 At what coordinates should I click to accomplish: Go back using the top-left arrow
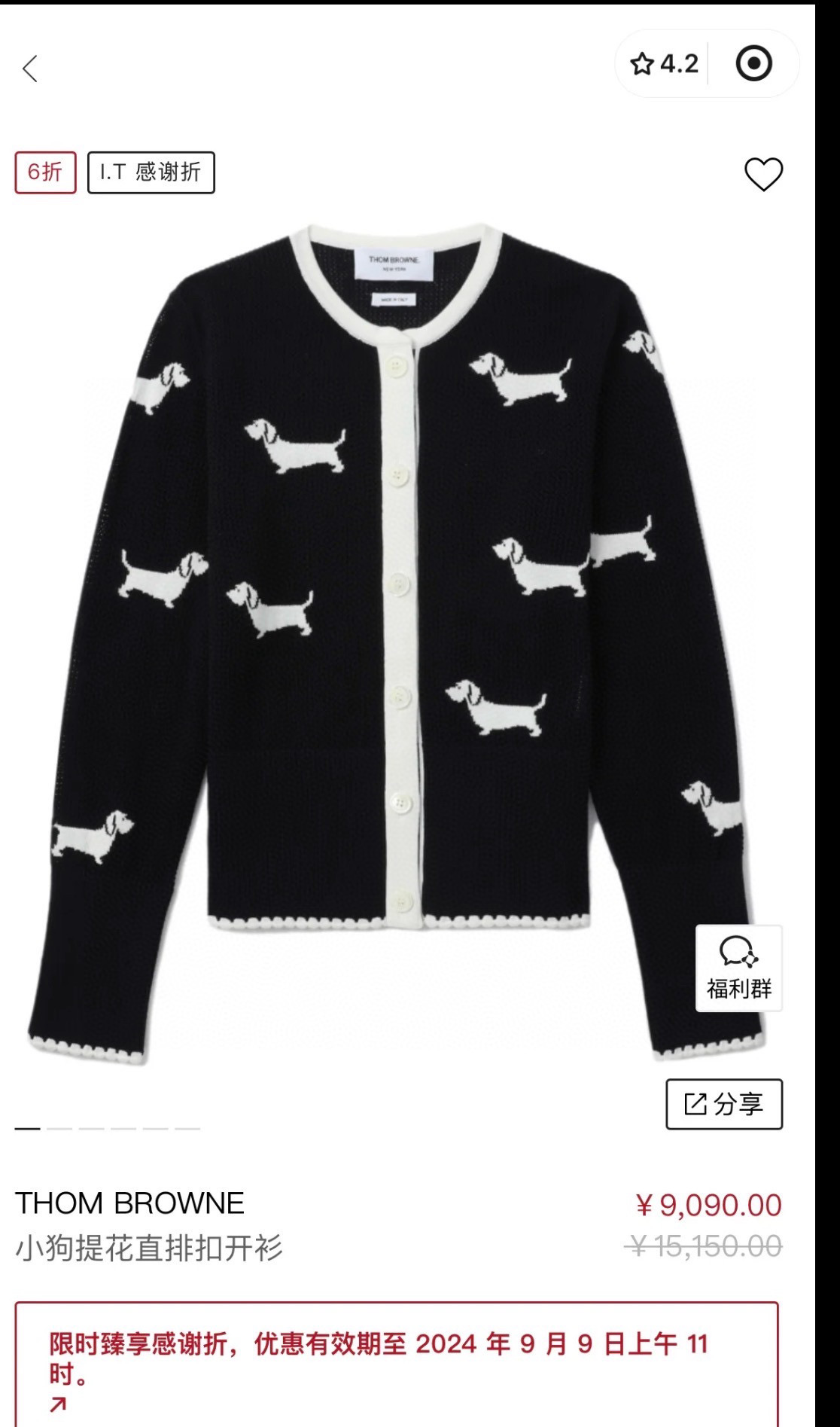pyautogui.click(x=30, y=69)
